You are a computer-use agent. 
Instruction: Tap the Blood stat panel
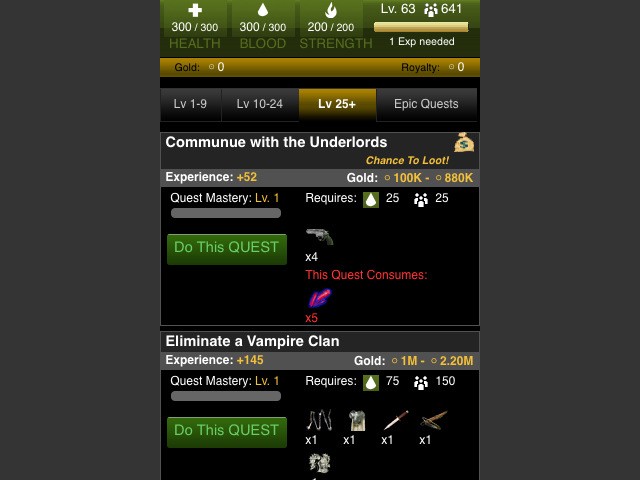[x=263, y=27]
